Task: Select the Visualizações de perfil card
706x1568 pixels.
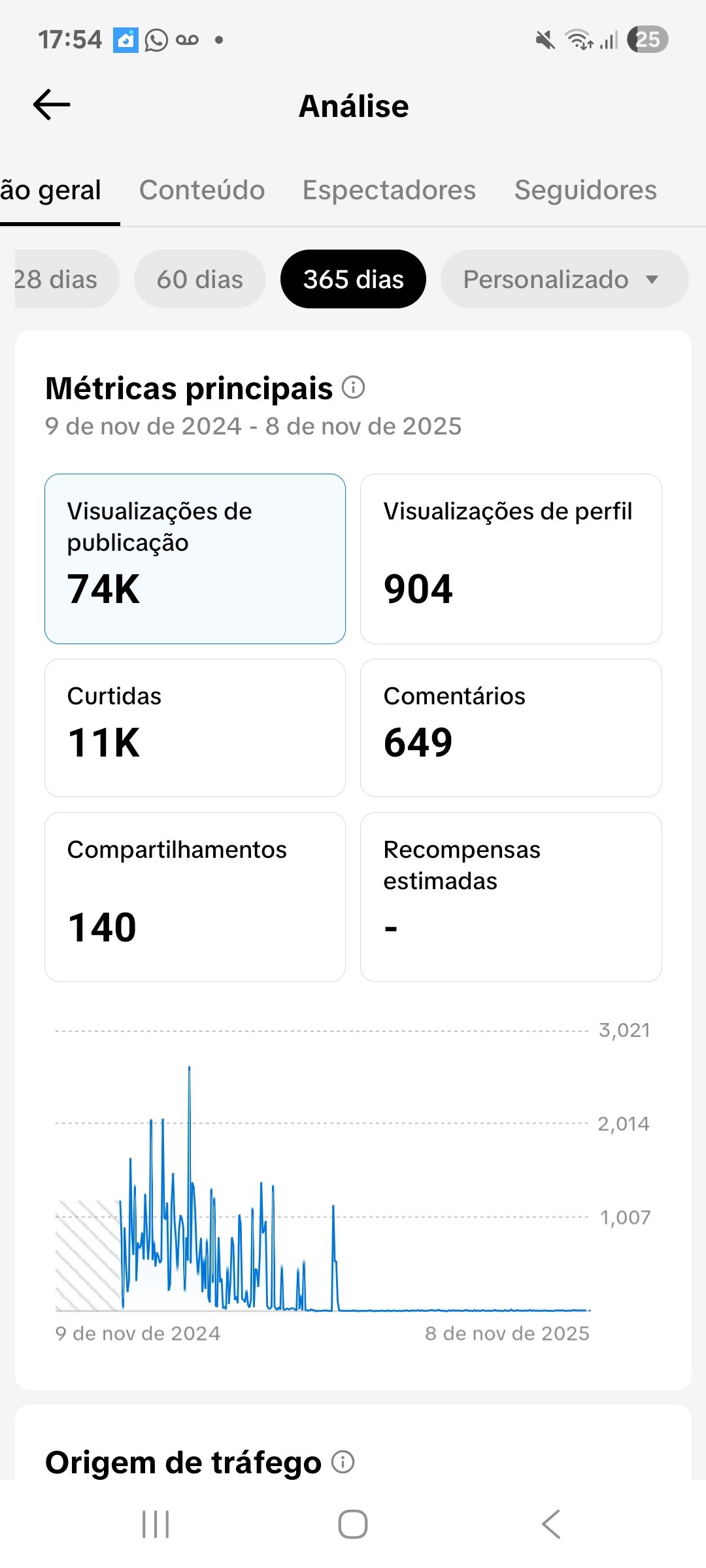Action: tap(511, 559)
